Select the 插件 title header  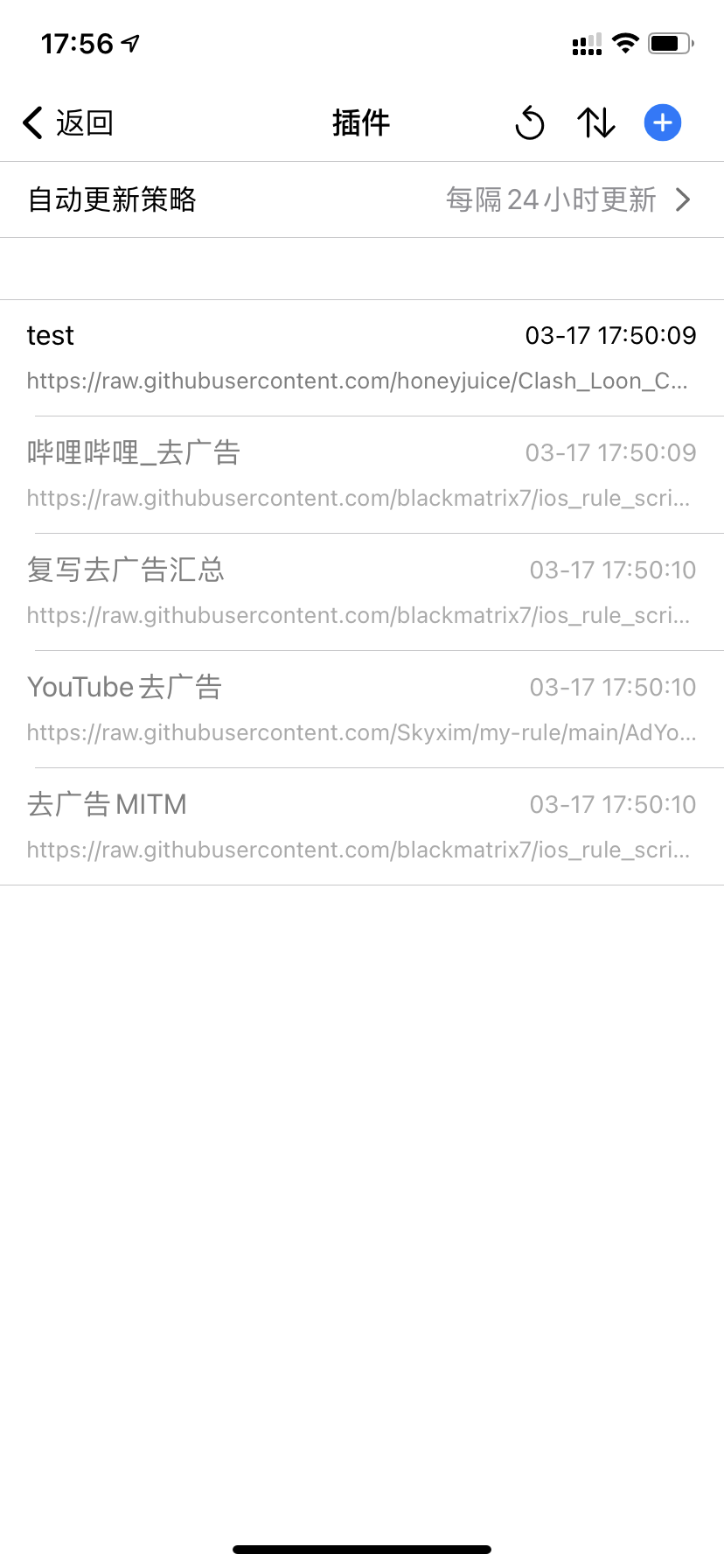click(x=362, y=122)
